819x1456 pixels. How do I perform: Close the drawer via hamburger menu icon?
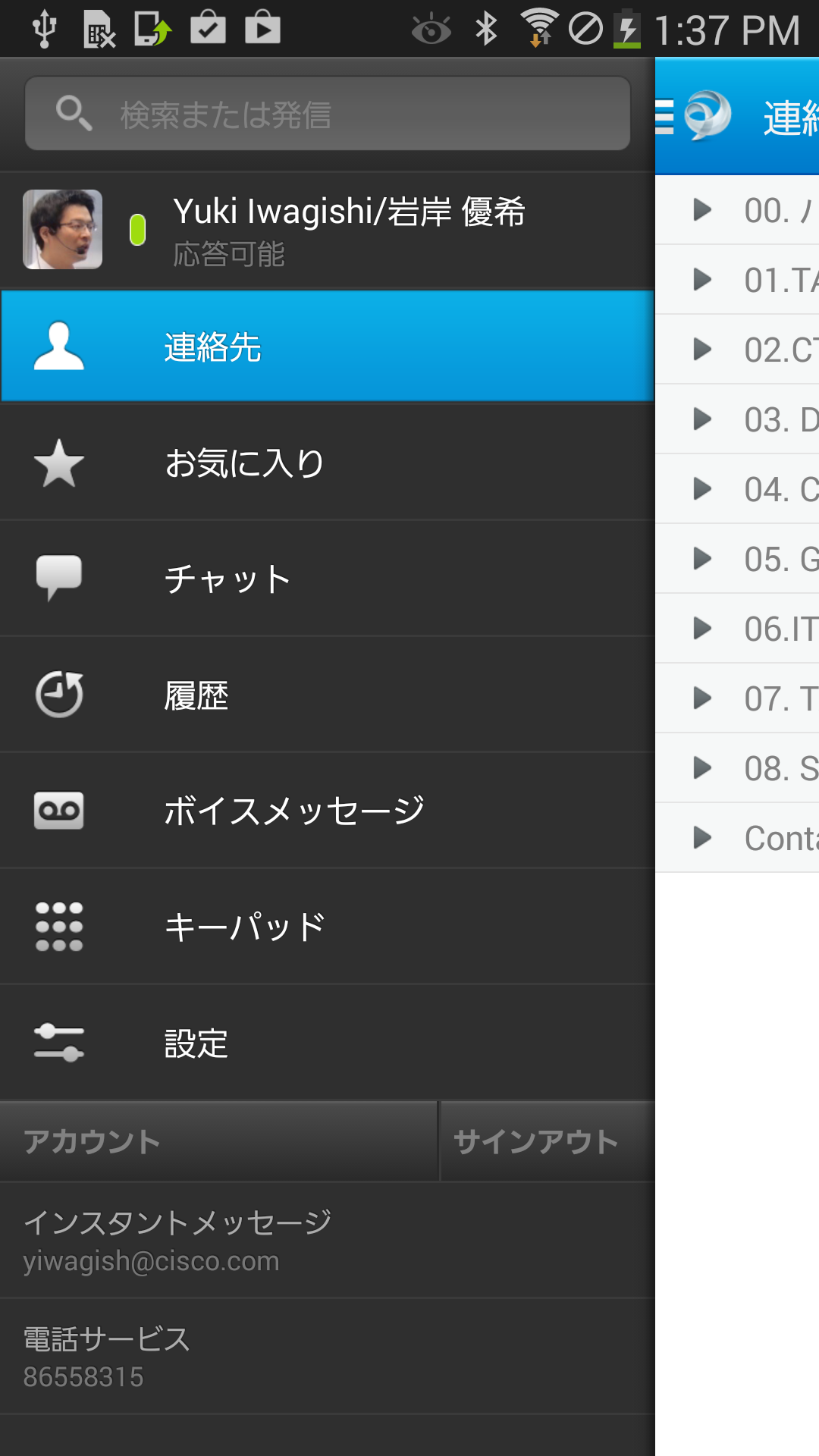pos(665,117)
